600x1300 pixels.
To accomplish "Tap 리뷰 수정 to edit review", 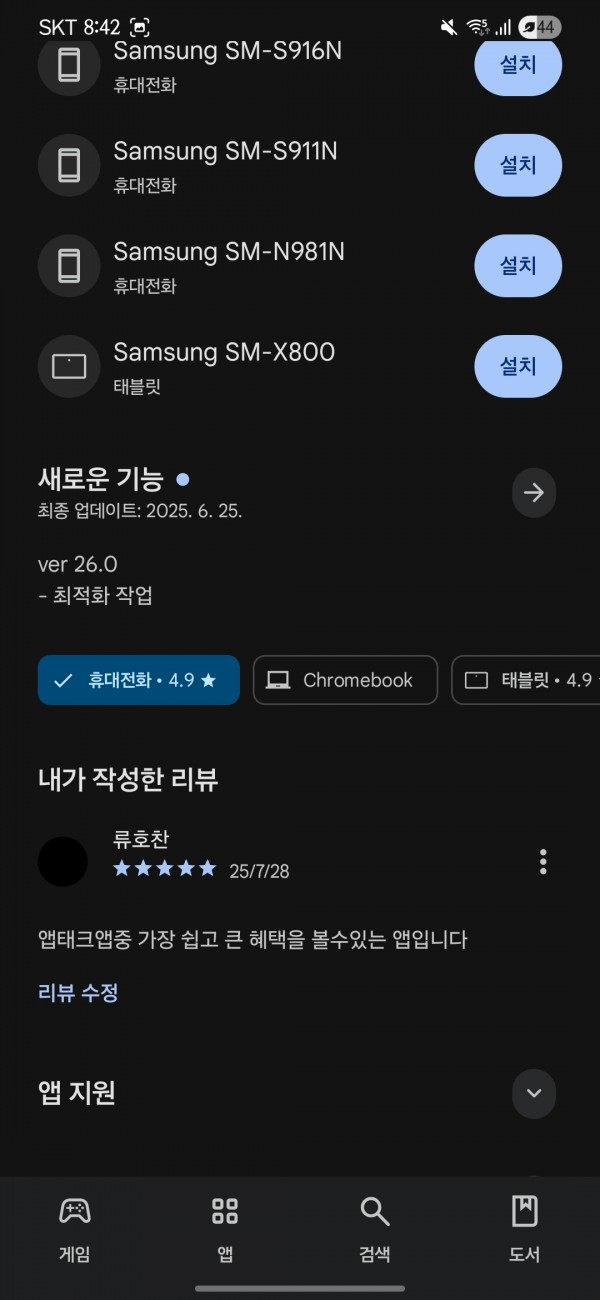I will 78,993.
